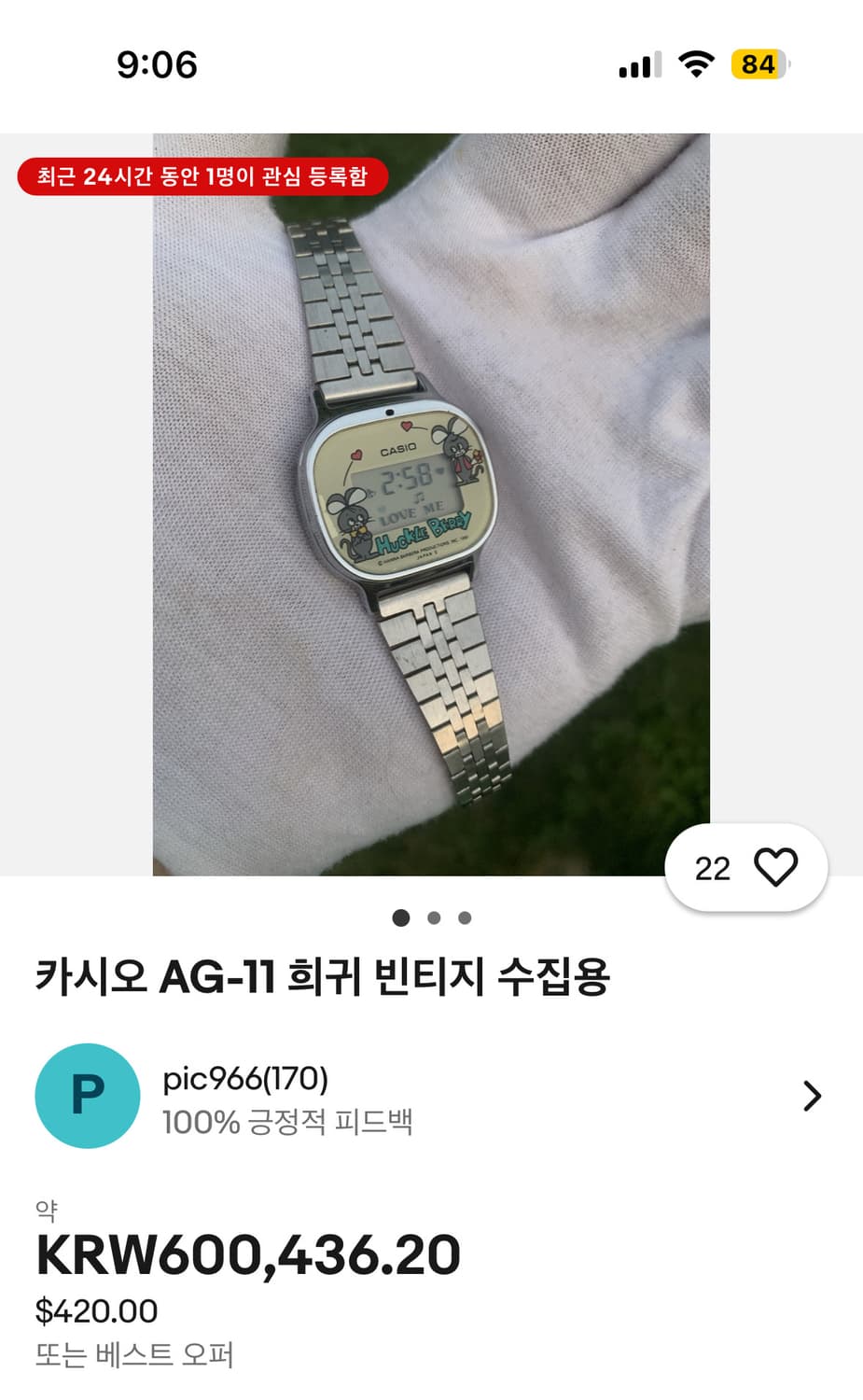
Task: Open the '100% 긍정적 피드백' feedback link
Action: pyautogui.click(x=290, y=1123)
